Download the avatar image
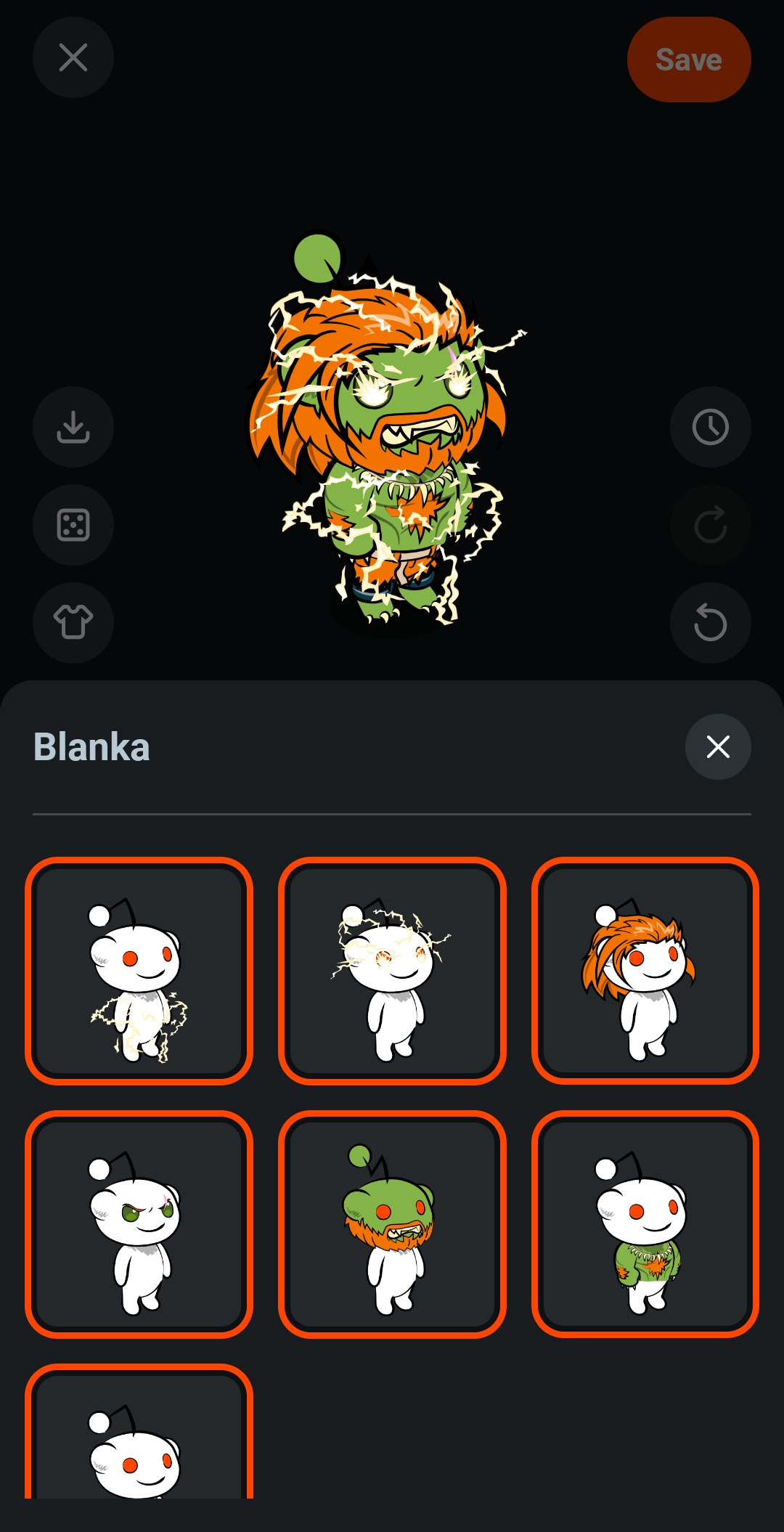The width and height of the screenshot is (784, 1532). 73,427
